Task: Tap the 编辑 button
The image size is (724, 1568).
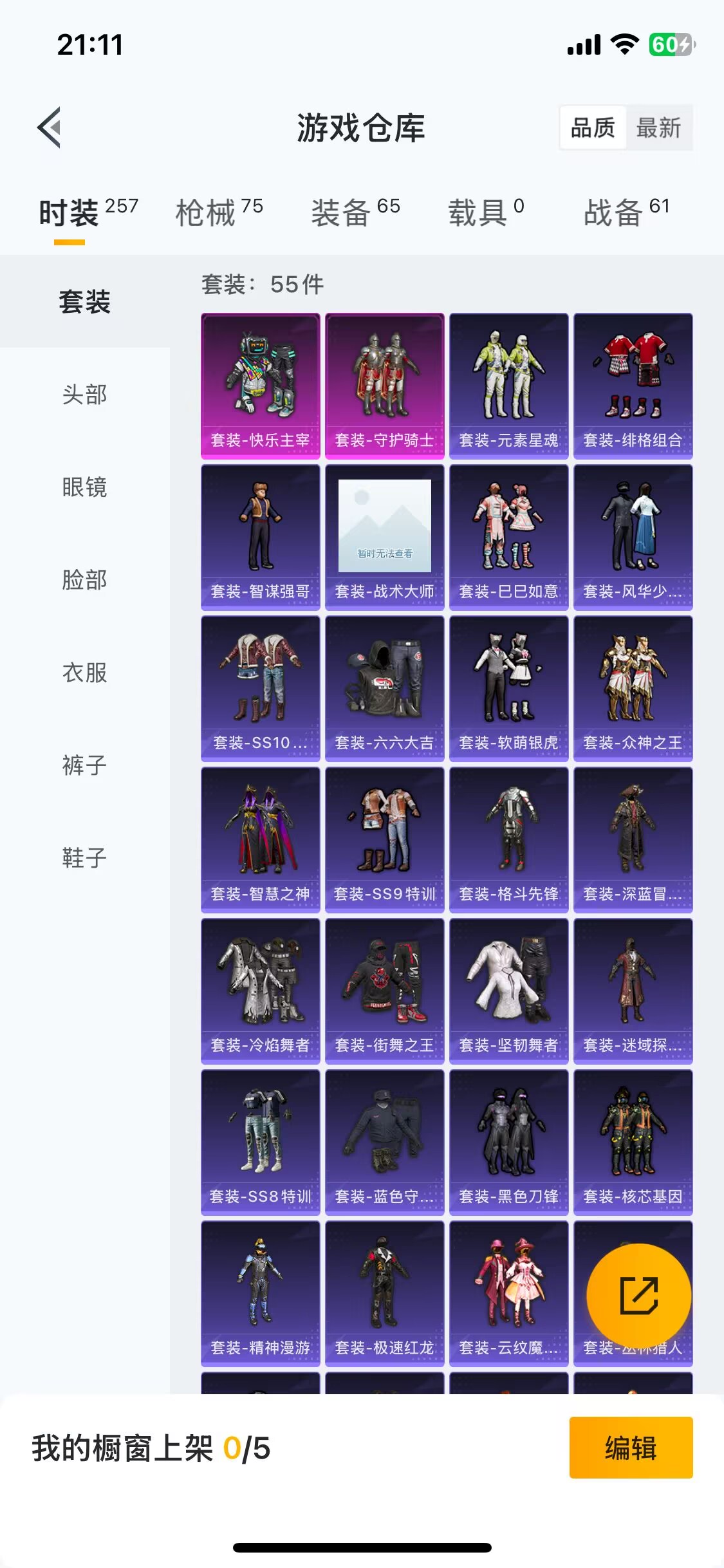Action: [631, 1448]
